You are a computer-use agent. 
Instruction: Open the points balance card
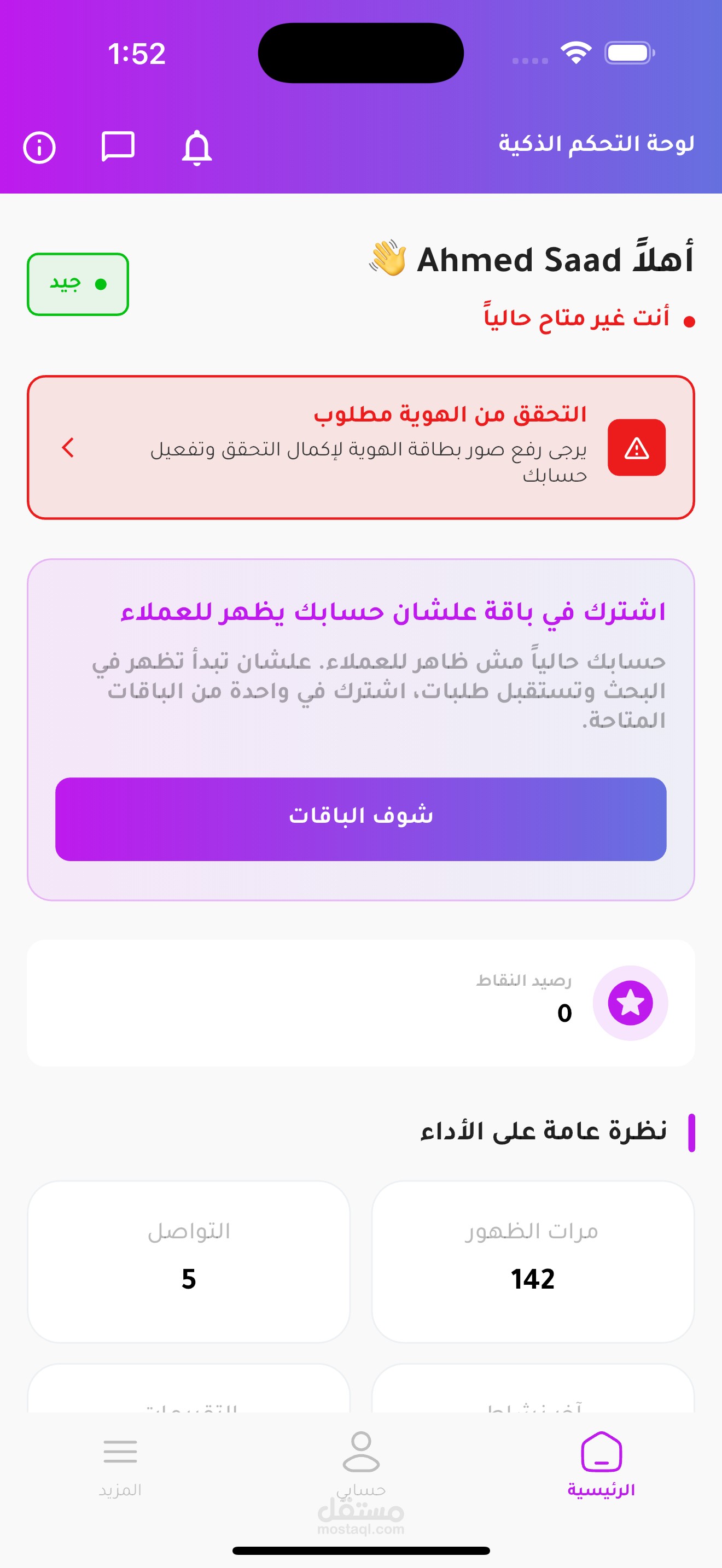[361, 1003]
